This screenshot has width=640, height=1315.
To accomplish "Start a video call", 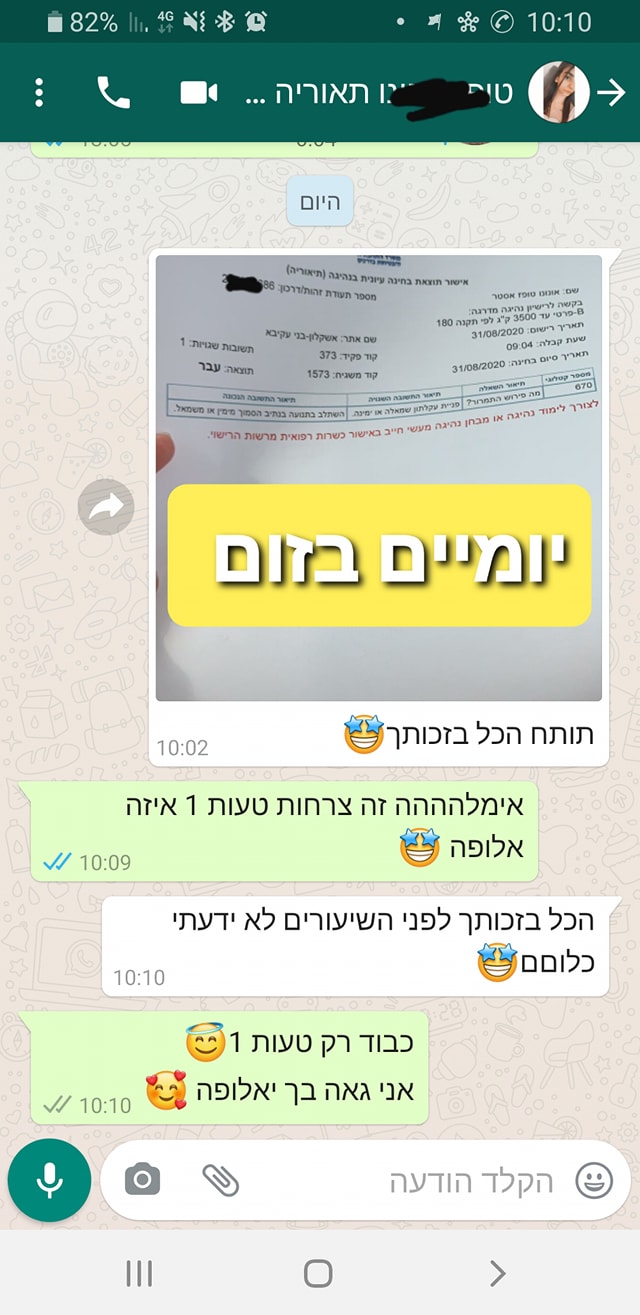I will point(198,93).
